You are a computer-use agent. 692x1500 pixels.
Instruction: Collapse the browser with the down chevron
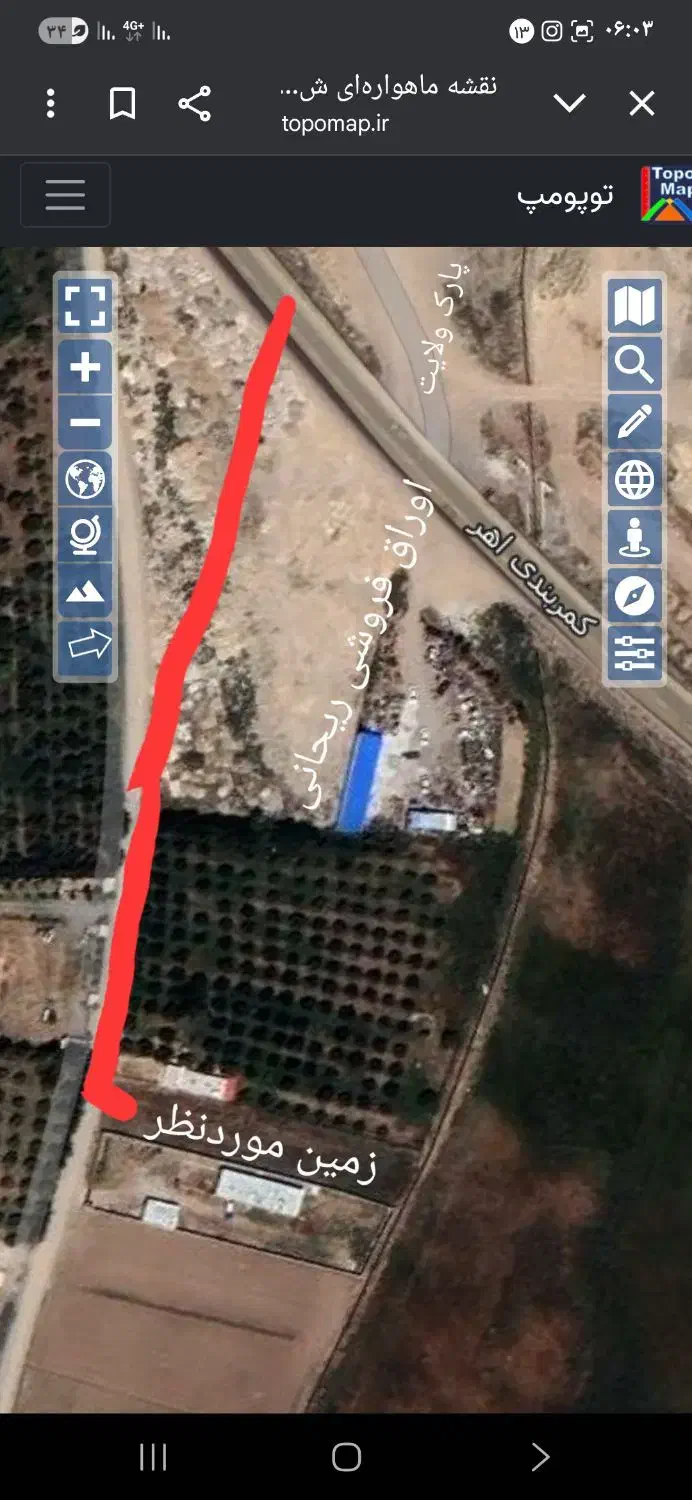(569, 103)
